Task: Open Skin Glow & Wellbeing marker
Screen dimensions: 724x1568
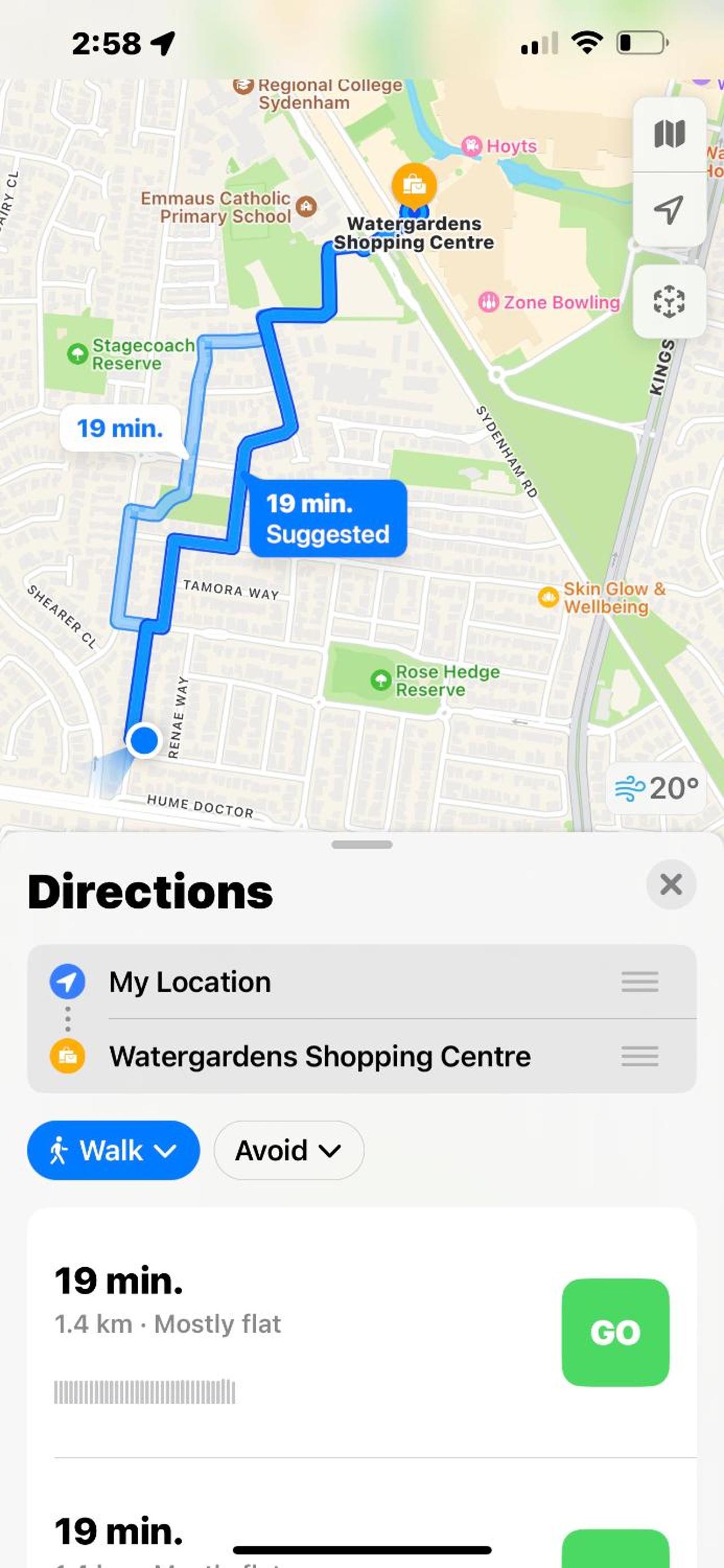Action: [548, 597]
